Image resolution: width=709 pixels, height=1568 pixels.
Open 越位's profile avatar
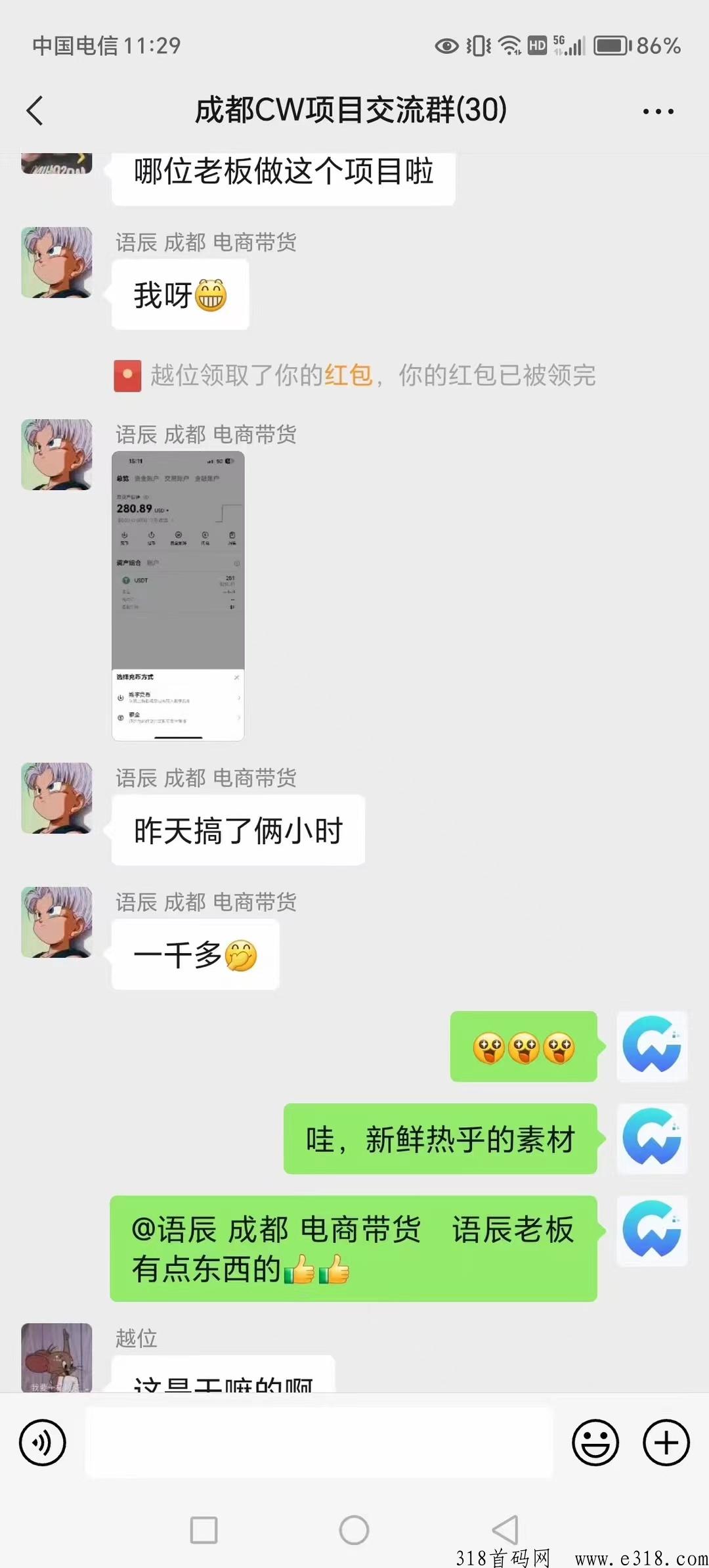[56, 1356]
